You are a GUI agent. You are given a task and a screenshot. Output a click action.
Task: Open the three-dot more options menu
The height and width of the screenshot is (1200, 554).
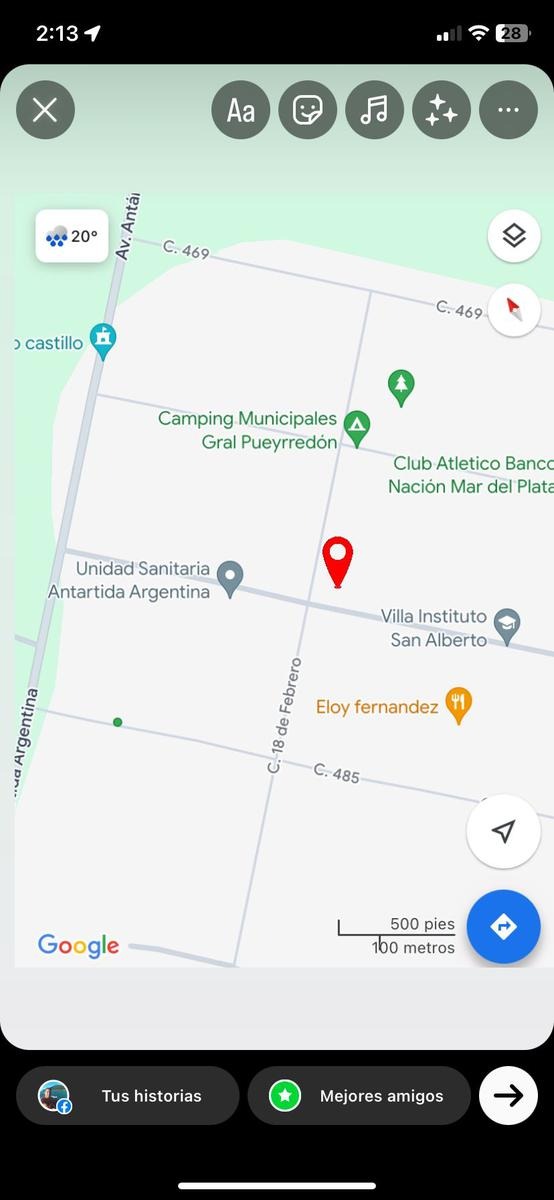click(509, 110)
